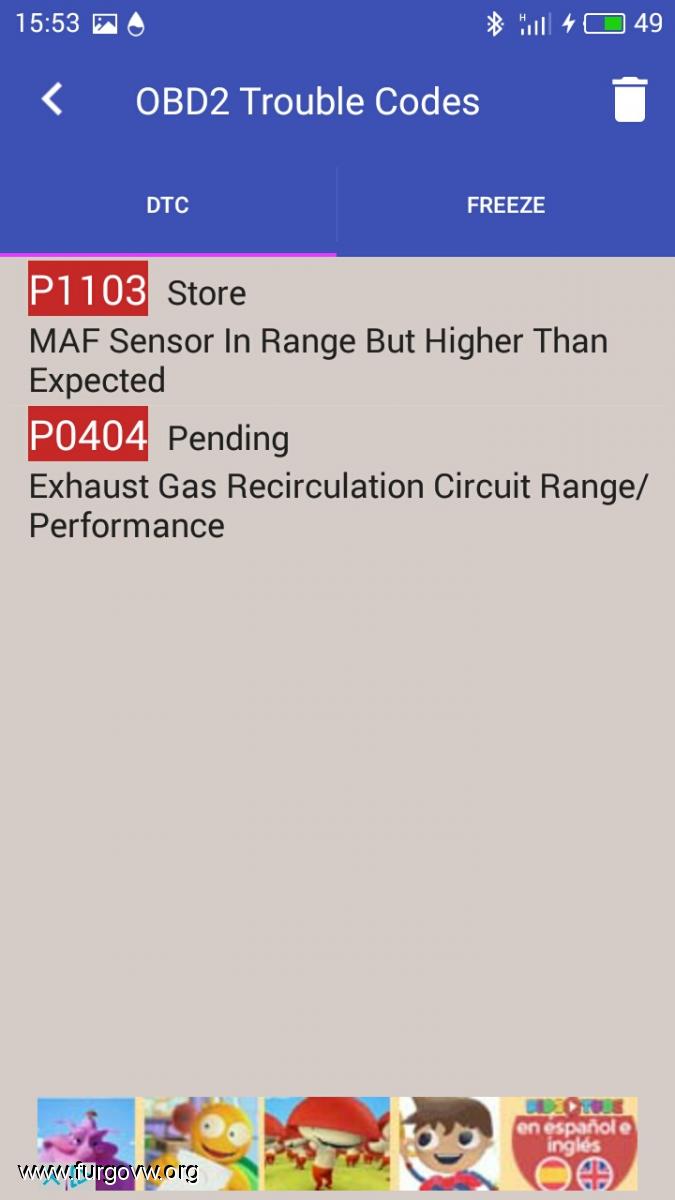
Task: Open the P1103 MAF Sensor code entry
Action: (x=337, y=331)
